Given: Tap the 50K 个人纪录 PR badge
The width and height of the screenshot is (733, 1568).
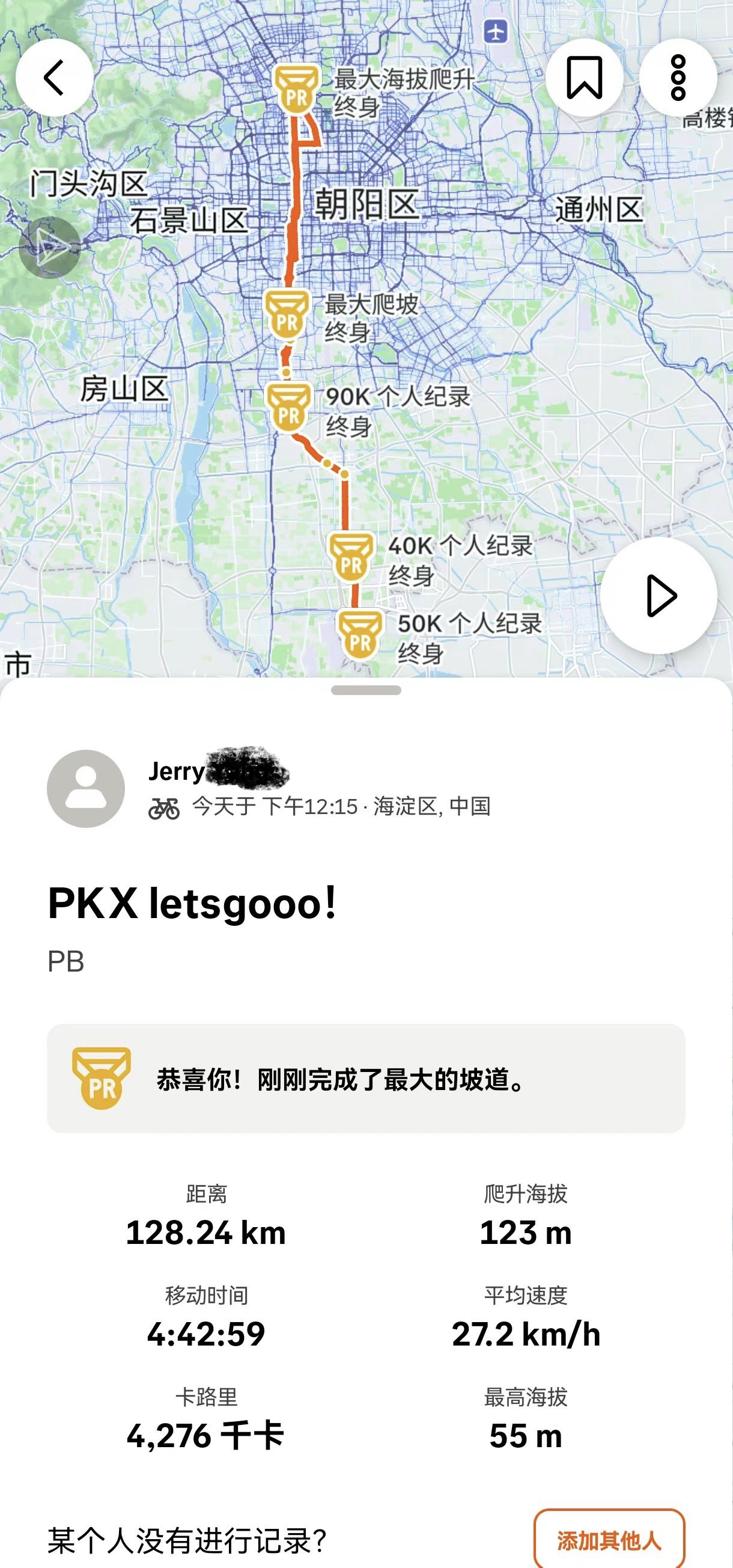Looking at the screenshot, I should pyautogui.click(x=360, y=635).
